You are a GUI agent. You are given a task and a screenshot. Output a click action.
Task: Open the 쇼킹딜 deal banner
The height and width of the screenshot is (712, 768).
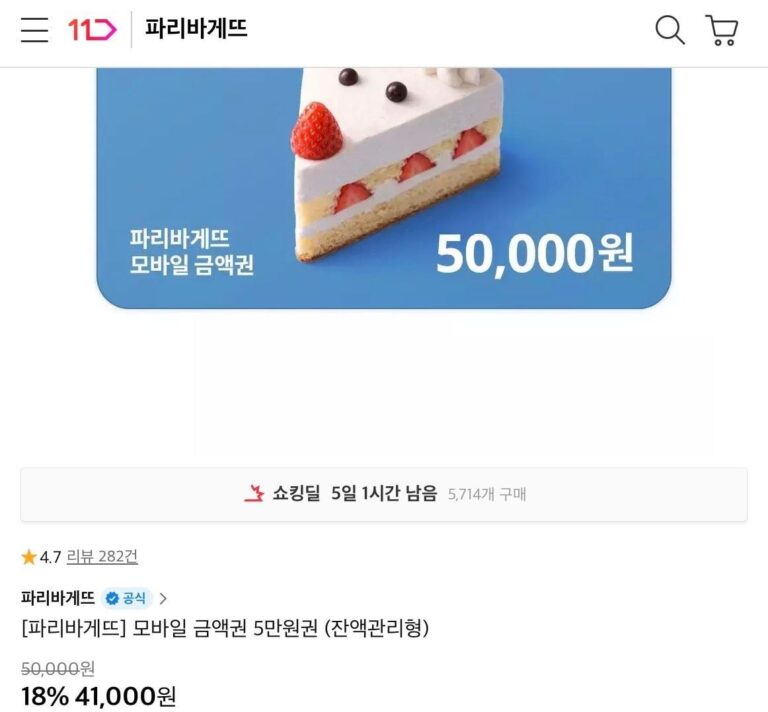[383, 494]
